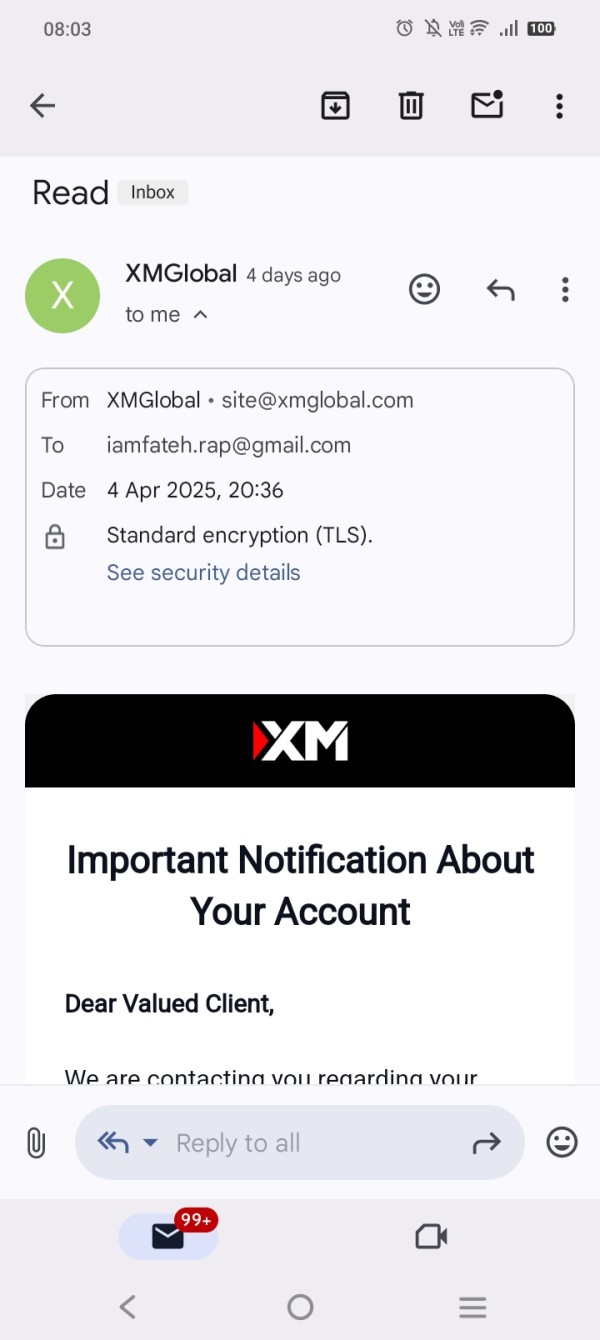Delete this email with the trash icon
This screenshot has width=600, height=1340.
pos(411,105)
